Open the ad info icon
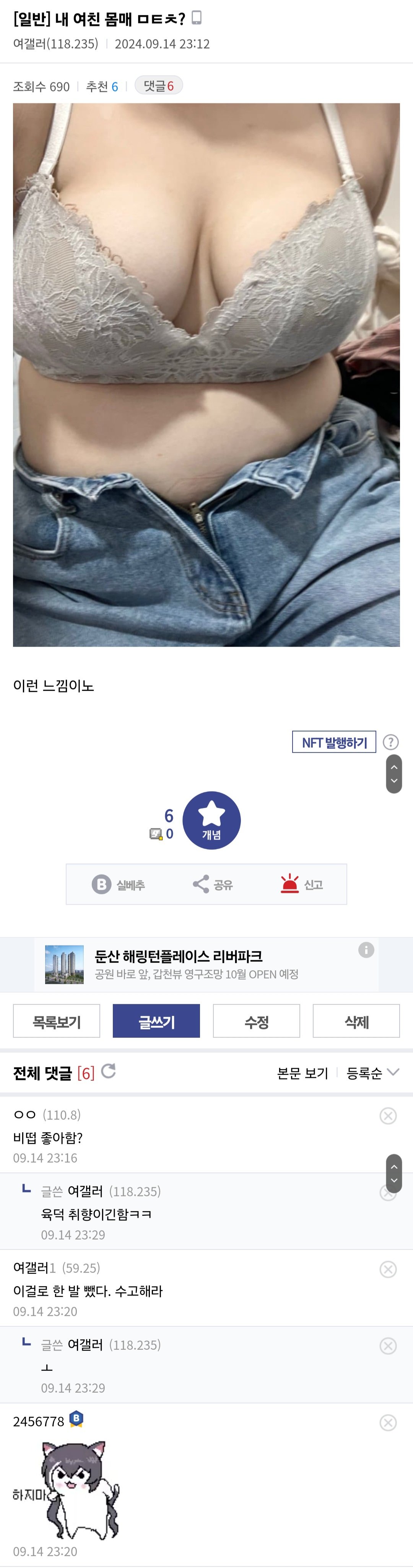Screen dimensions: 413x1568 click(x=366, y=949)
